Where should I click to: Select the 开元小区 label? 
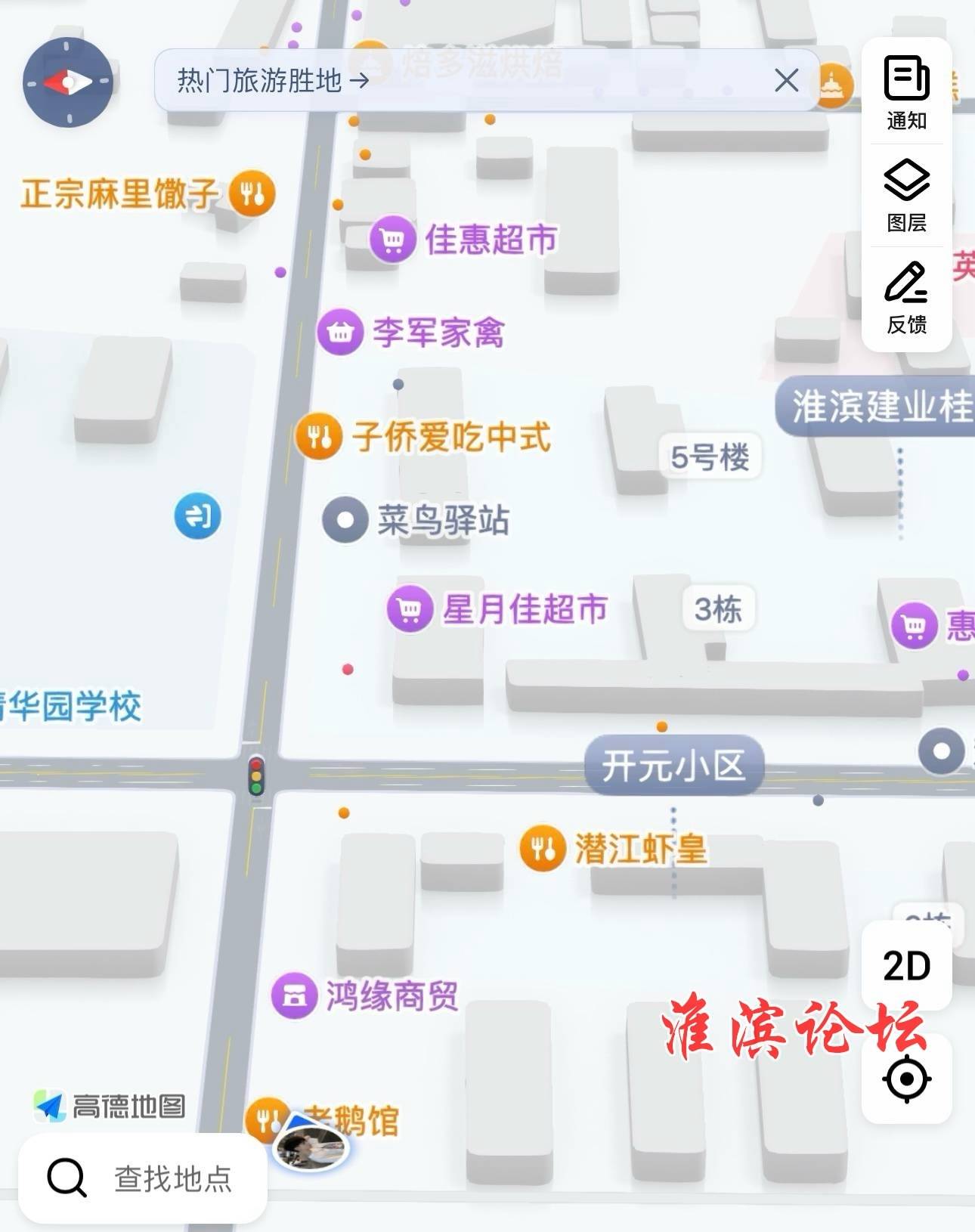(673, 766)
